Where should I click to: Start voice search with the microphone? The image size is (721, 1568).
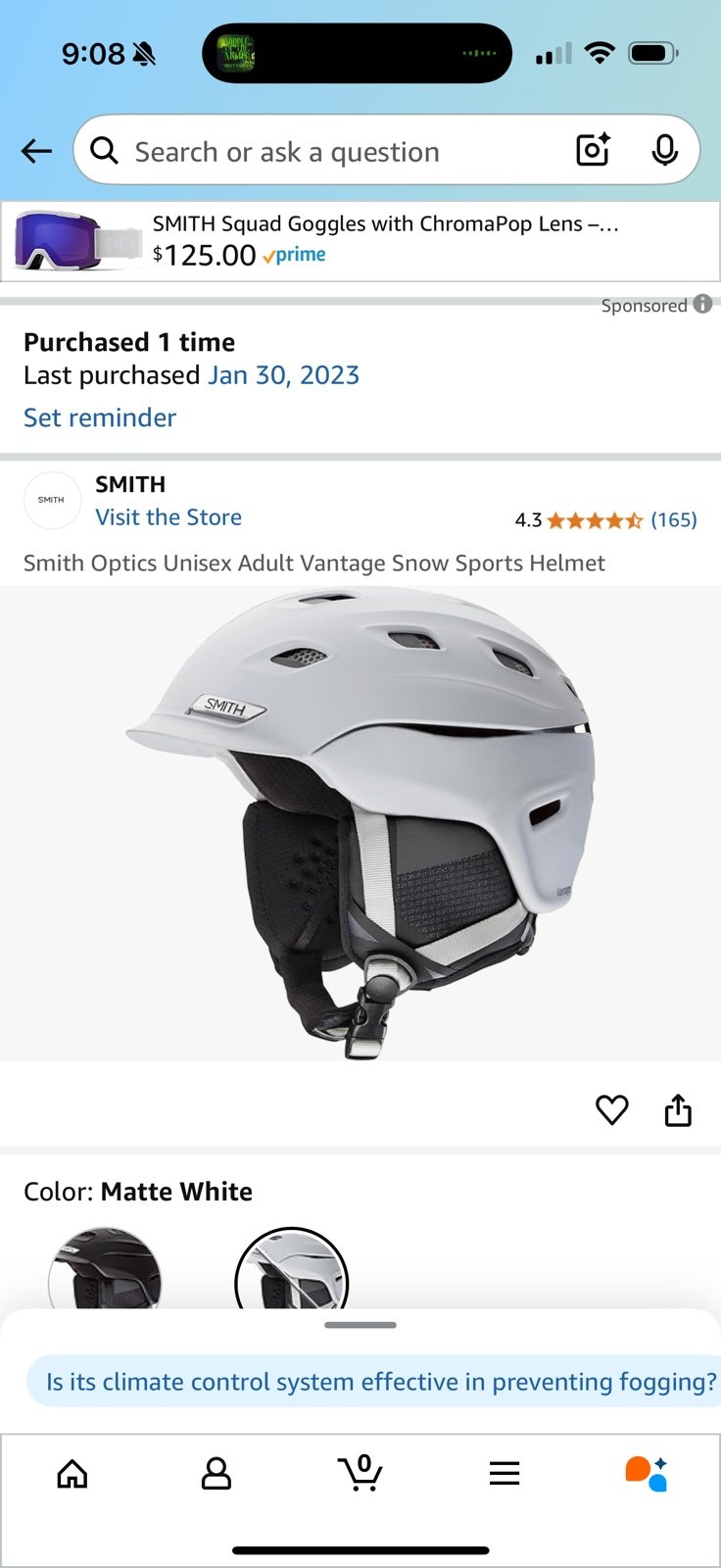coord(665,150)
